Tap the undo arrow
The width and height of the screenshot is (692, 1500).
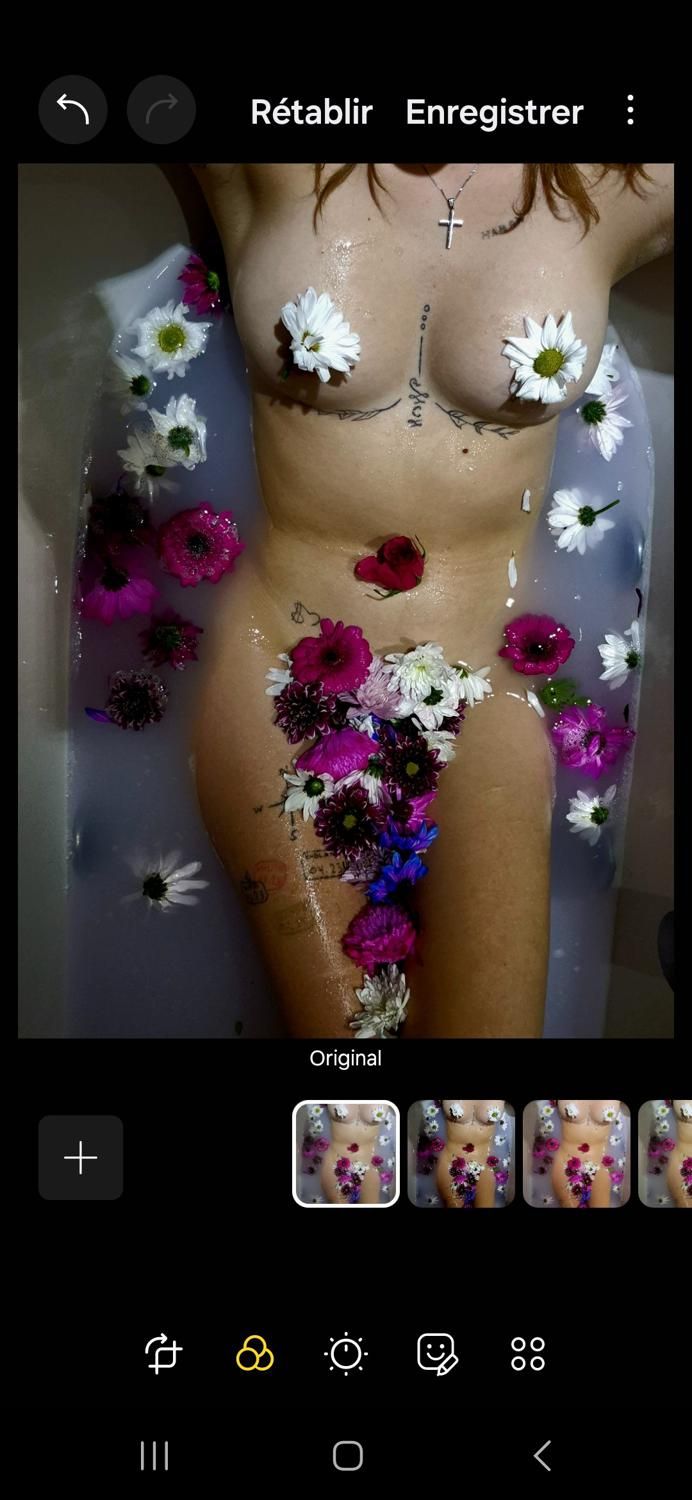73,110
